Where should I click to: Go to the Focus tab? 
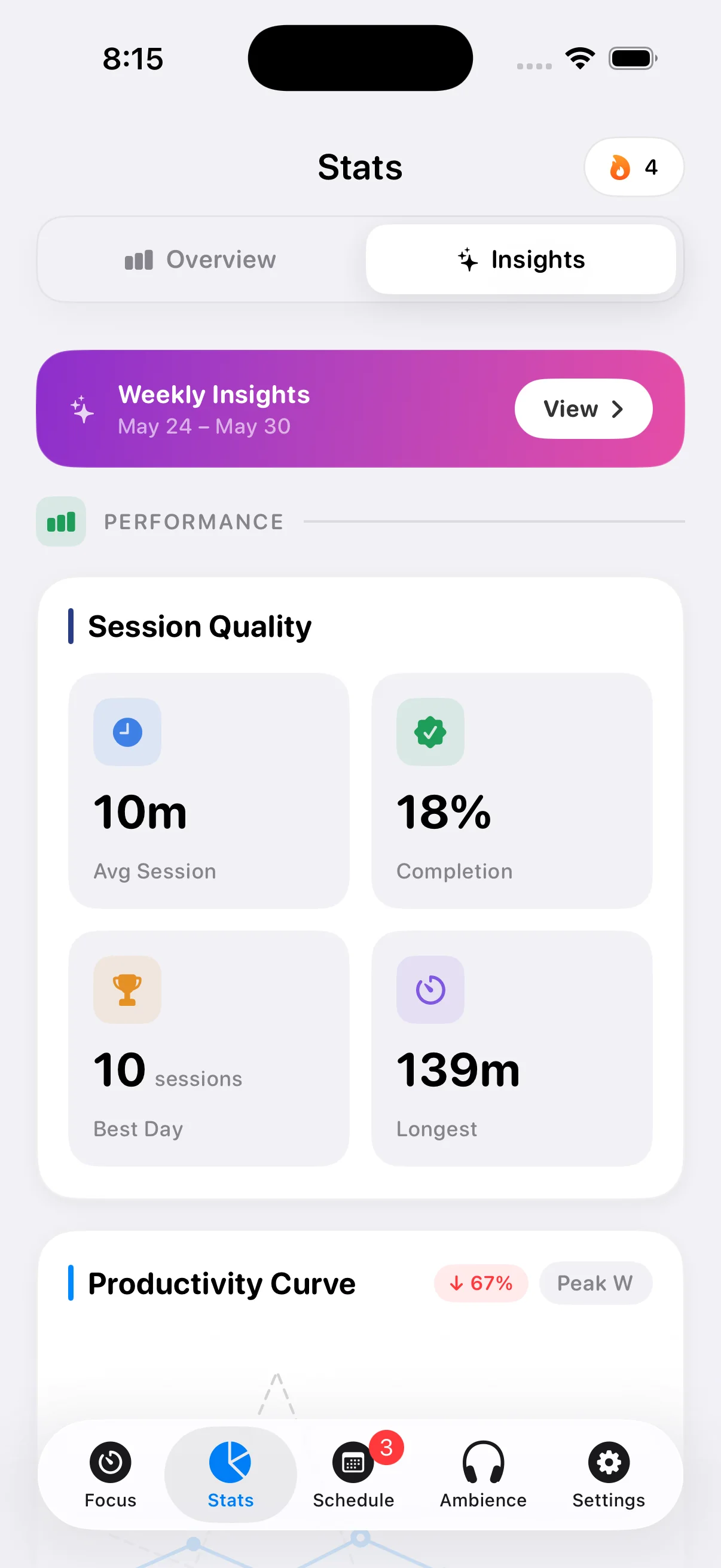[110, 1474]
